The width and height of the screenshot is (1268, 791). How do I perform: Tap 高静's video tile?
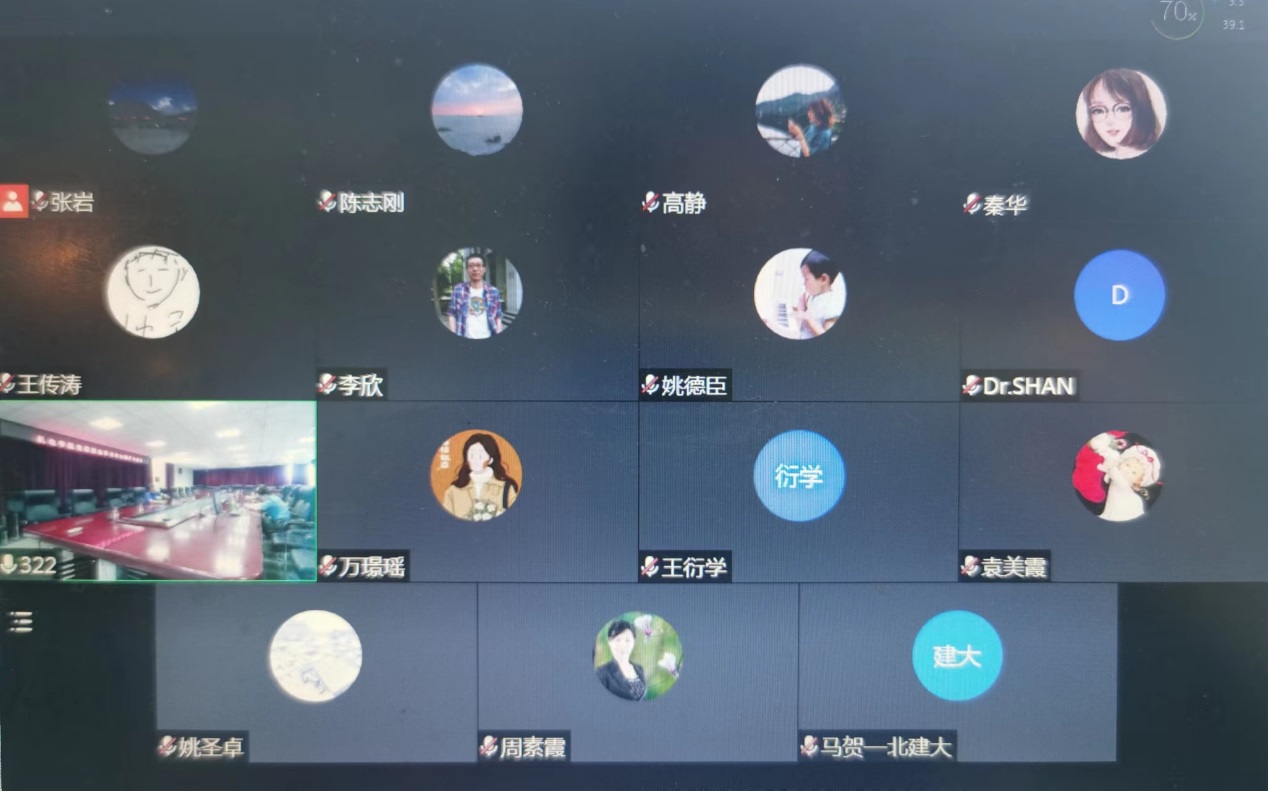[800, 111]
